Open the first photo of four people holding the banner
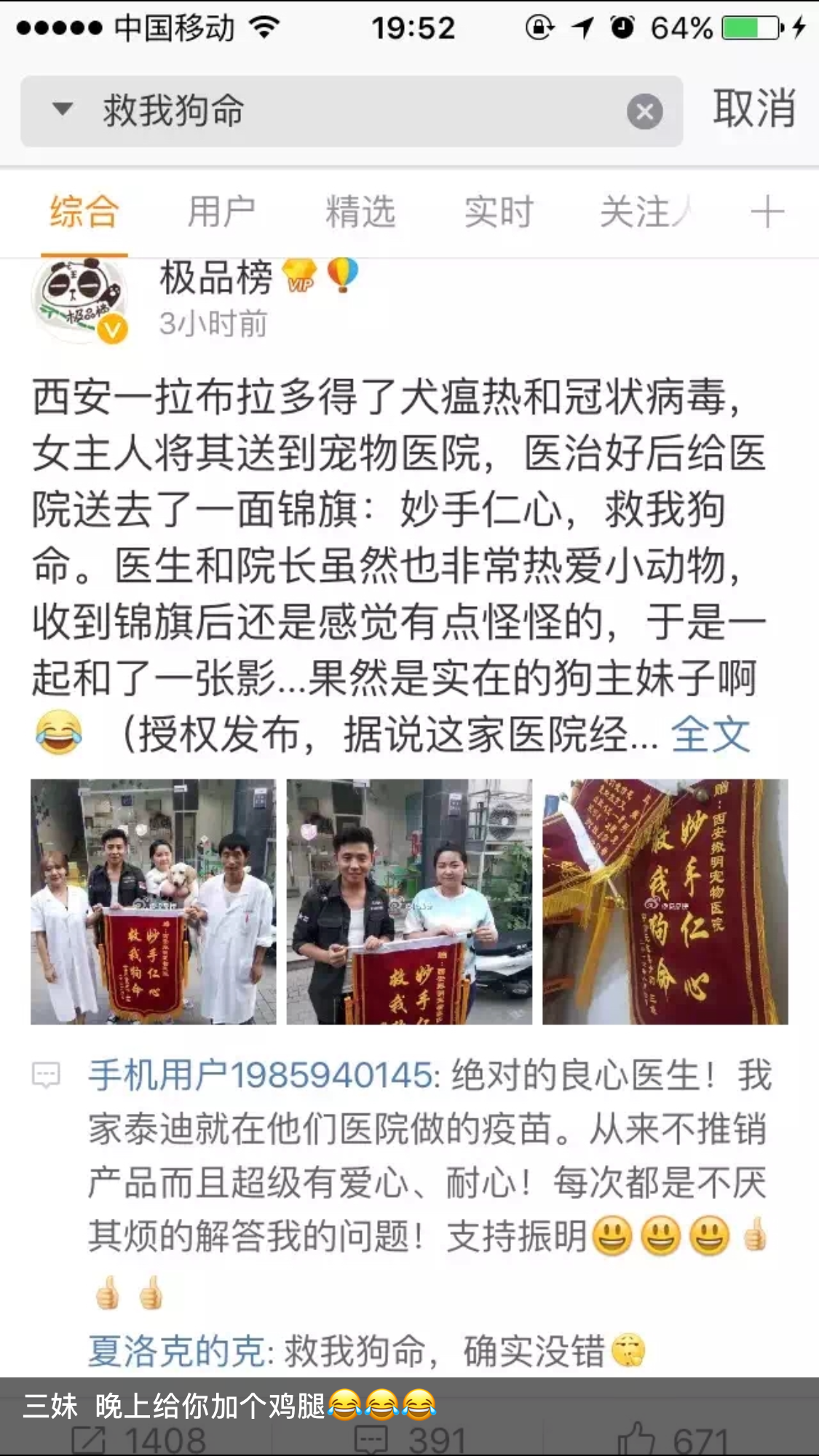 [x=154, y=902]
